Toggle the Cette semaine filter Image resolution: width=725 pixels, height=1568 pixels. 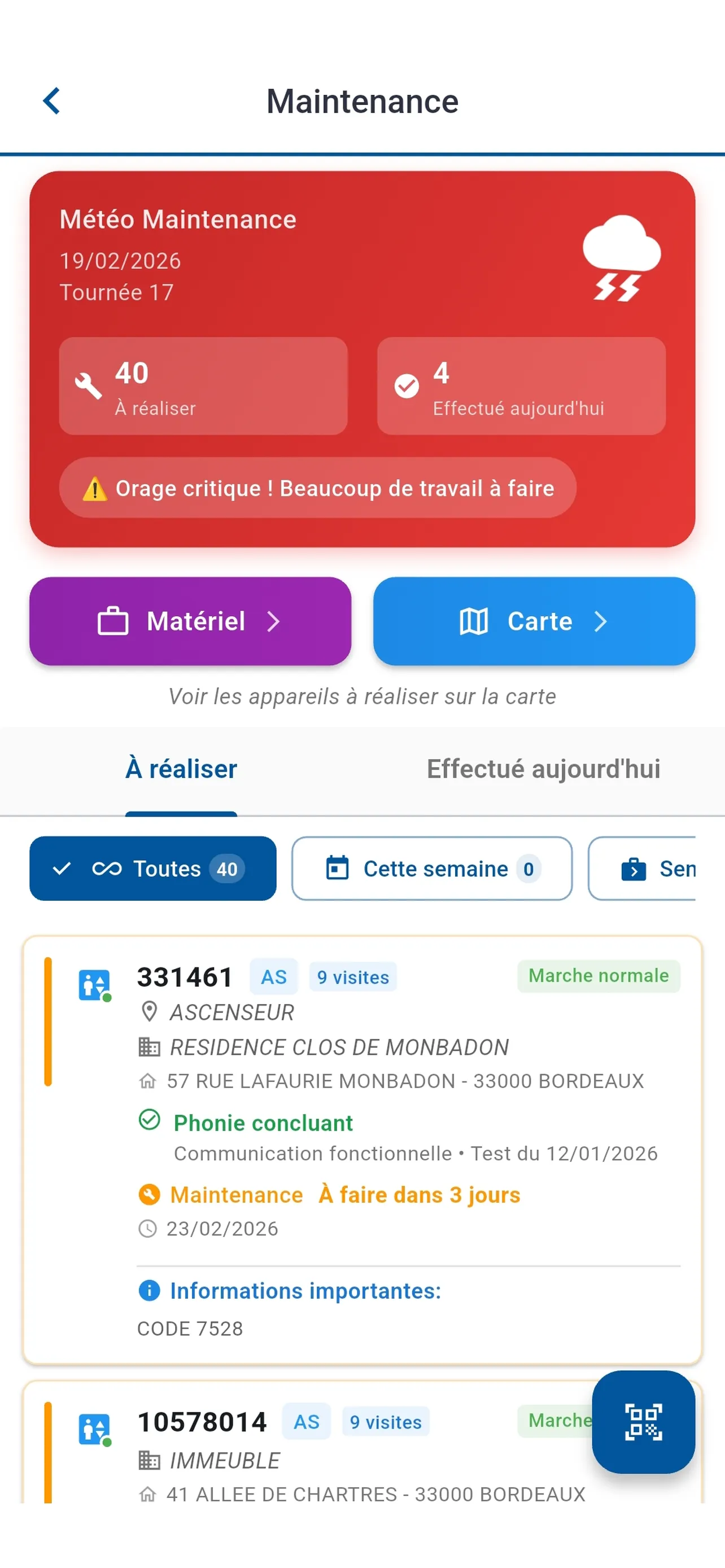pos(431,869)
